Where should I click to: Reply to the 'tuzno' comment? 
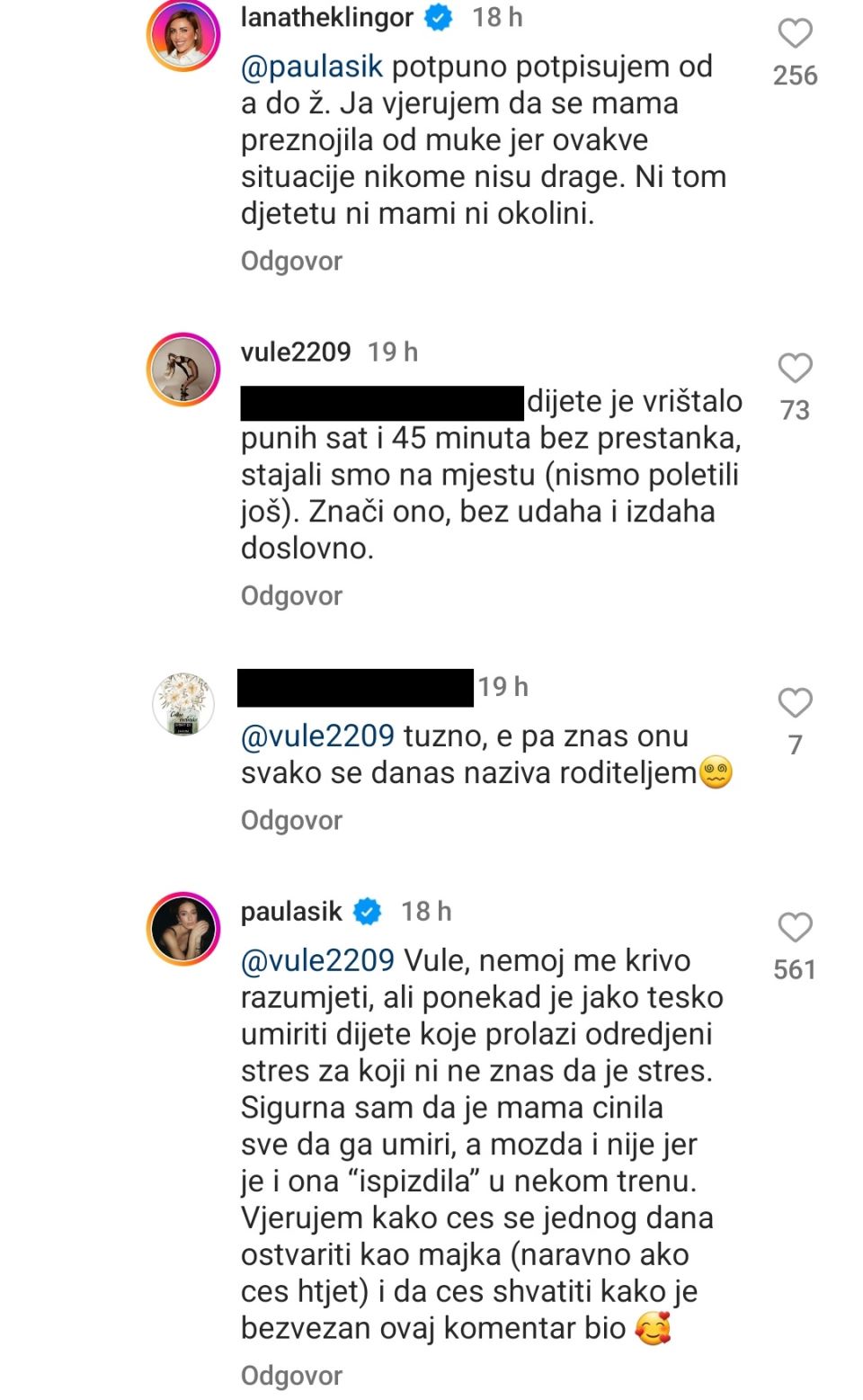click(x=291, y=821)
